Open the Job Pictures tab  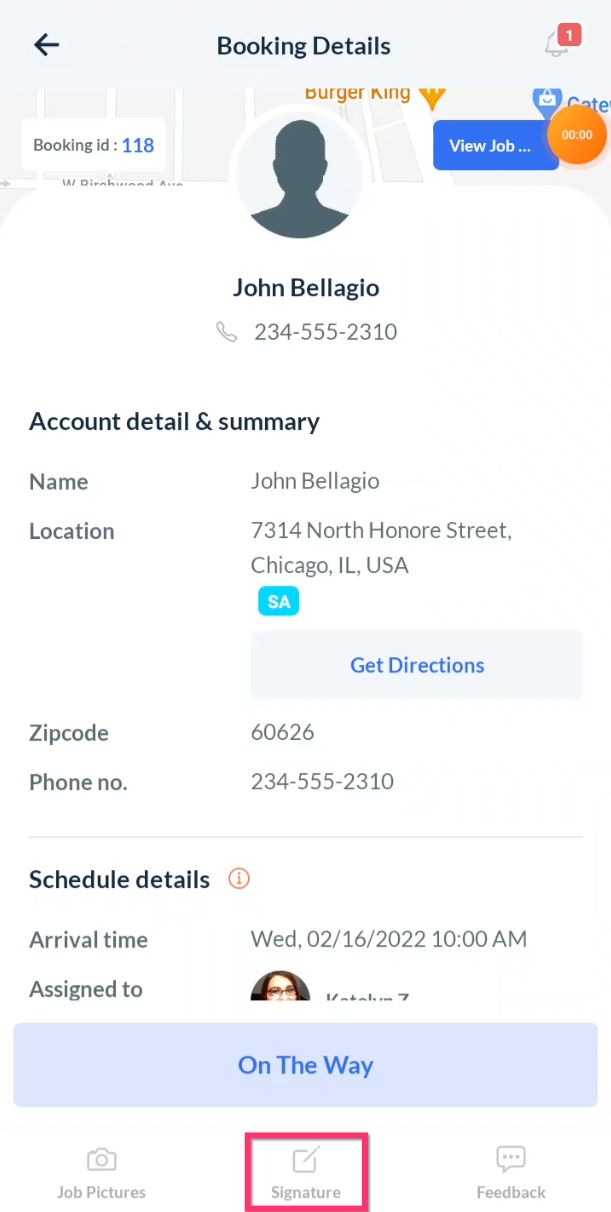(x=101, y=1172)
